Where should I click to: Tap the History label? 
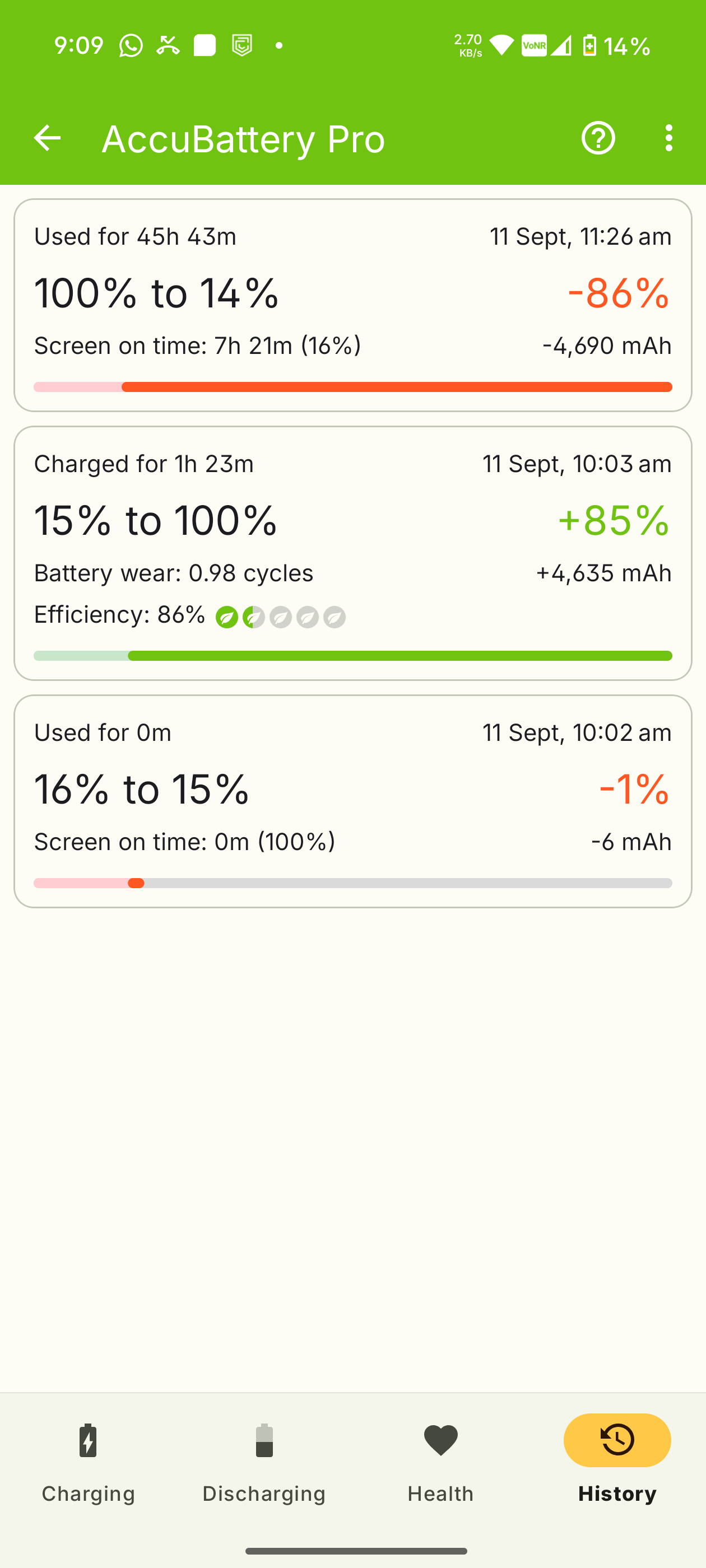tap(616, 1493)
